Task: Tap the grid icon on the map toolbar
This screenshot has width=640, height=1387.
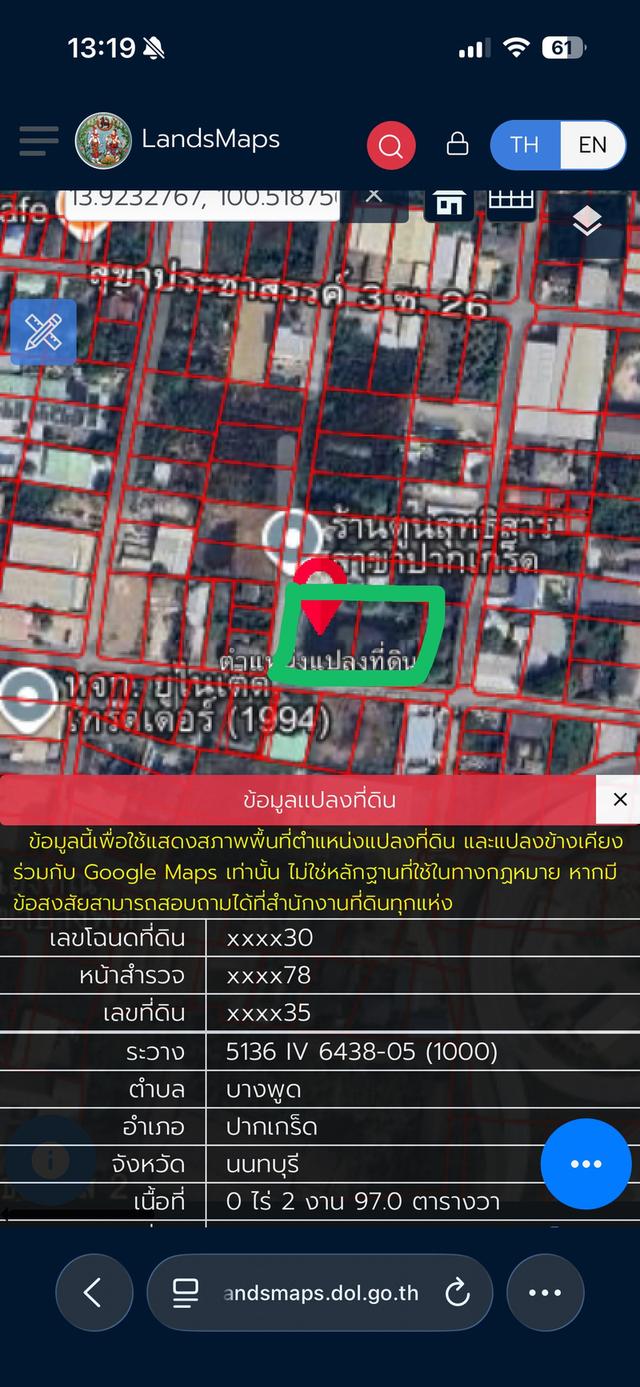Action: (x=510, y=200)
